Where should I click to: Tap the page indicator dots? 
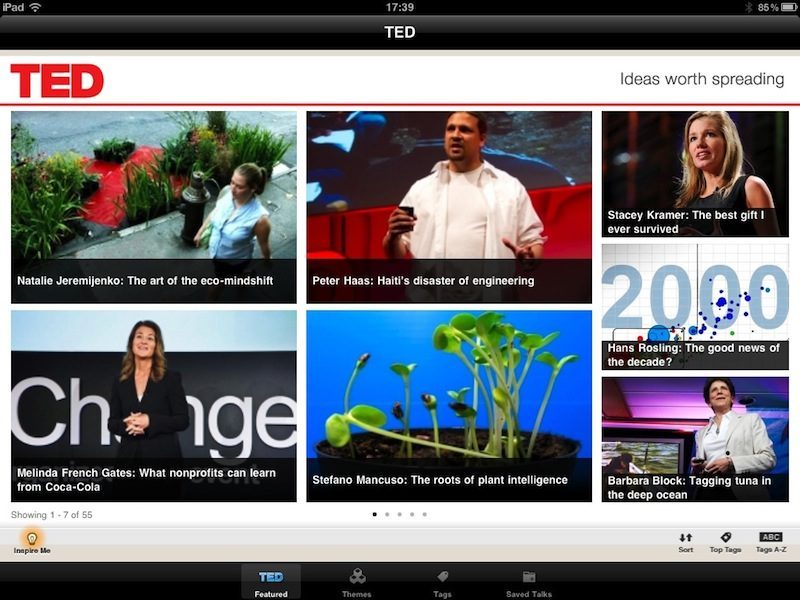point(400,514)
